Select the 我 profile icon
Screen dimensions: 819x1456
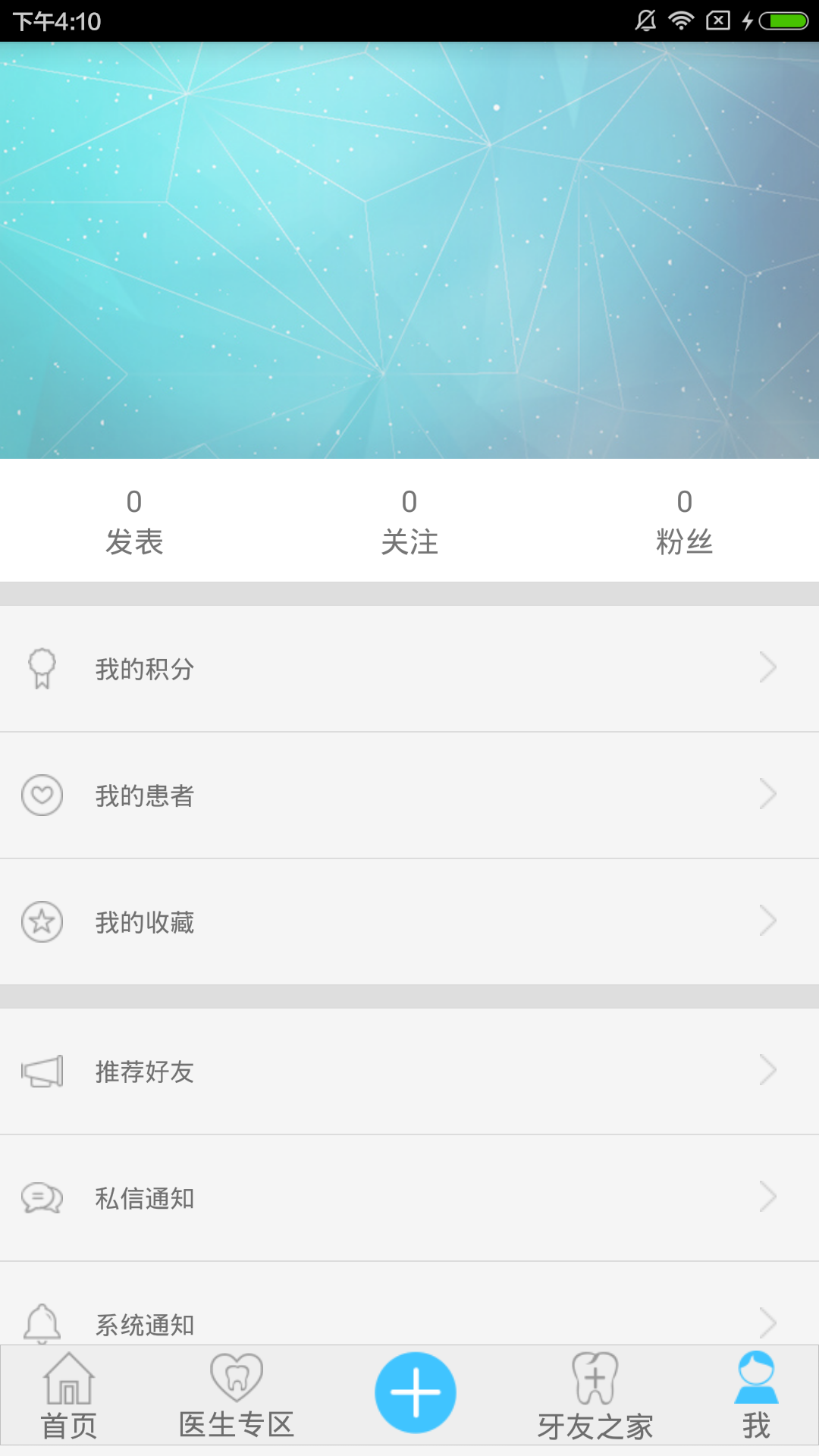(x=758, y=1395)
